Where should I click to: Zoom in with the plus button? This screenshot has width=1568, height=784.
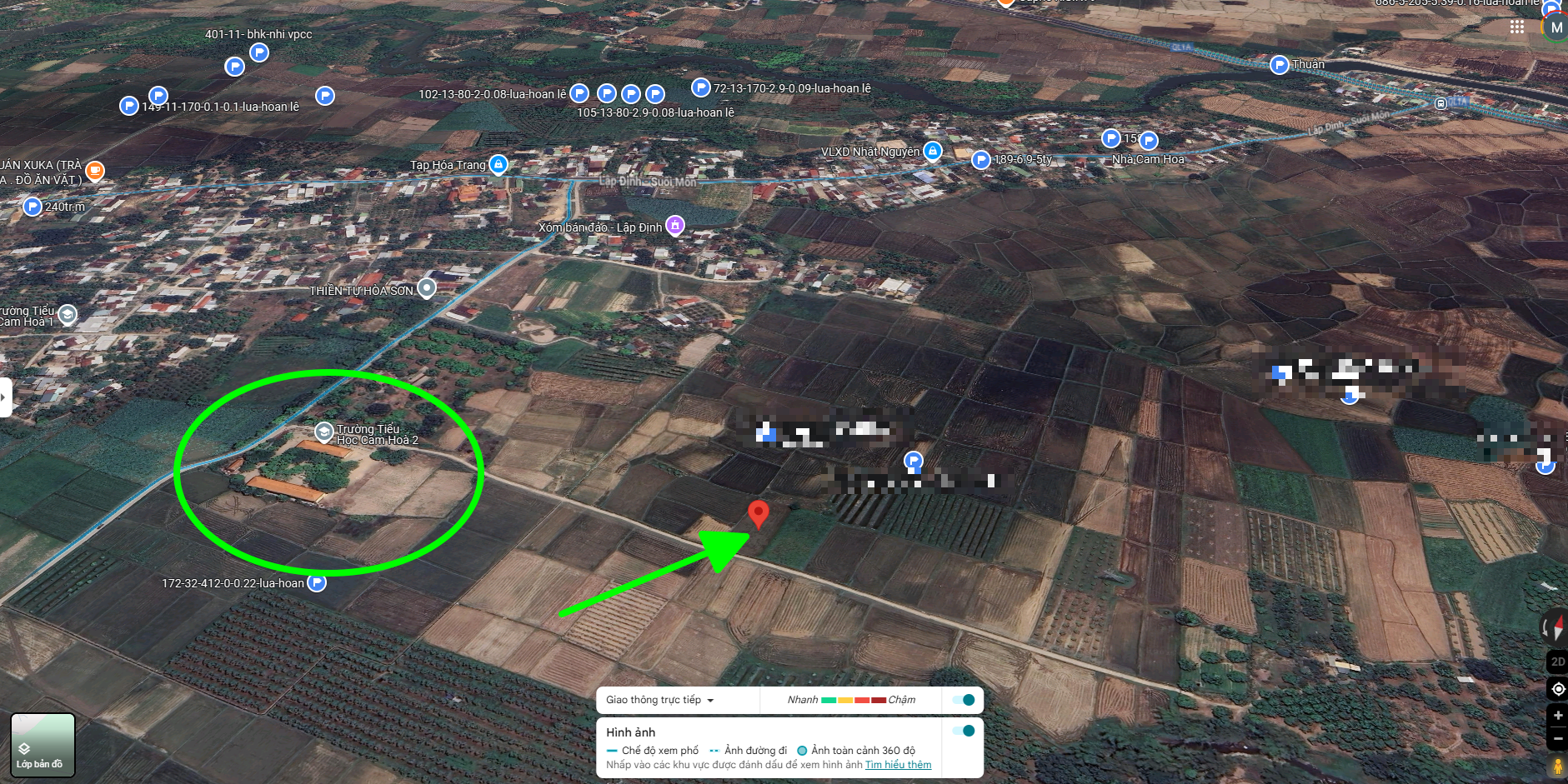click(x=1557, y=716)
